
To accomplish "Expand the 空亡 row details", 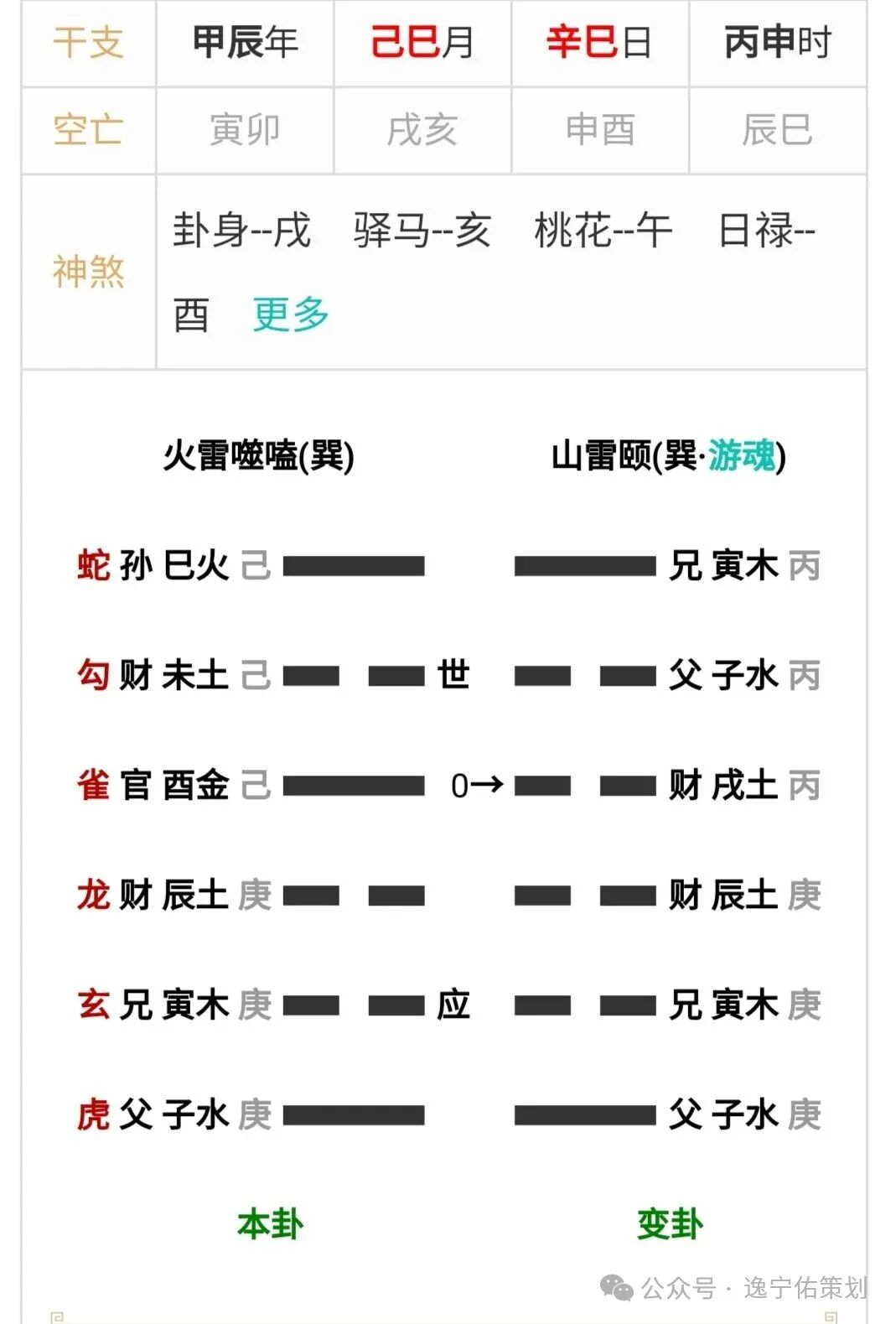I will 89,129.
